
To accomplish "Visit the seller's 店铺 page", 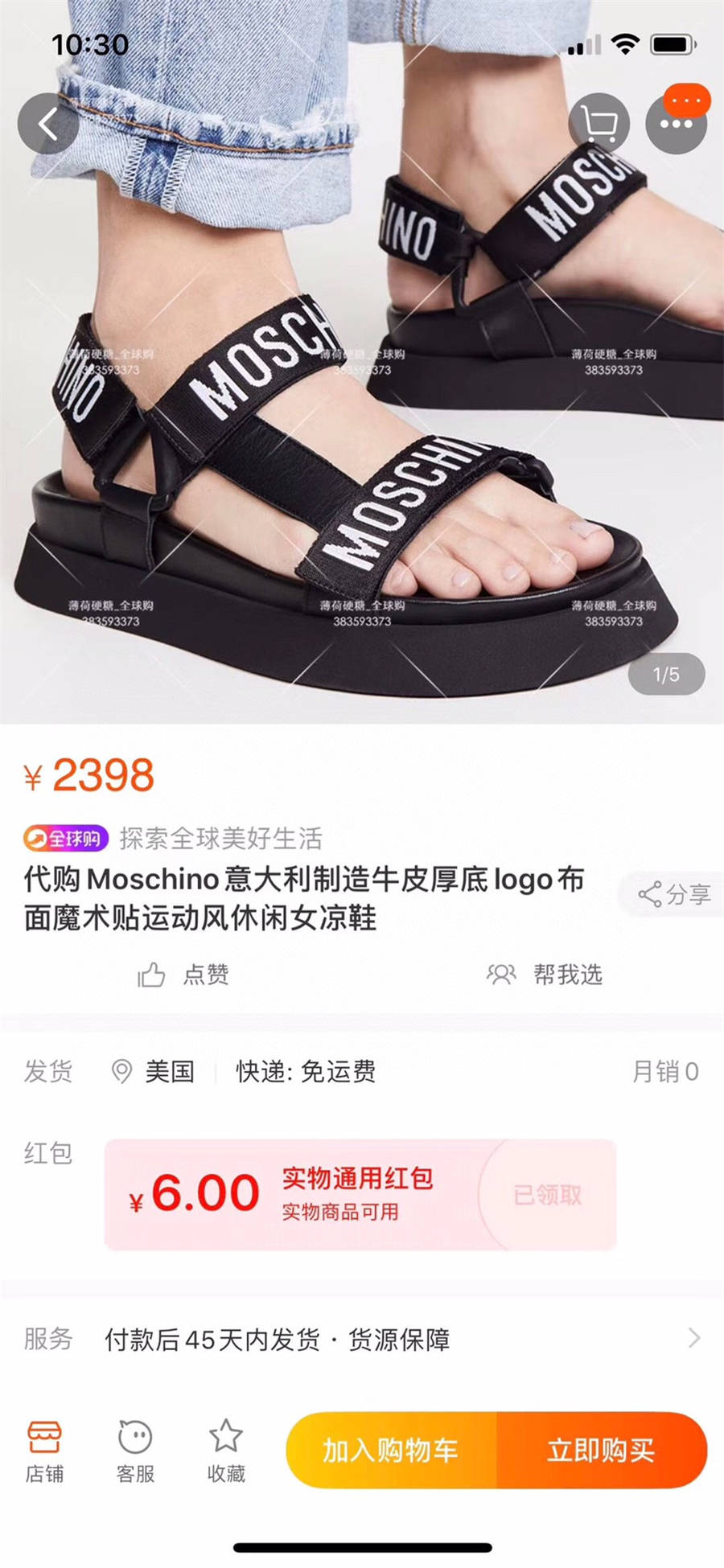I will point(44,1451).
